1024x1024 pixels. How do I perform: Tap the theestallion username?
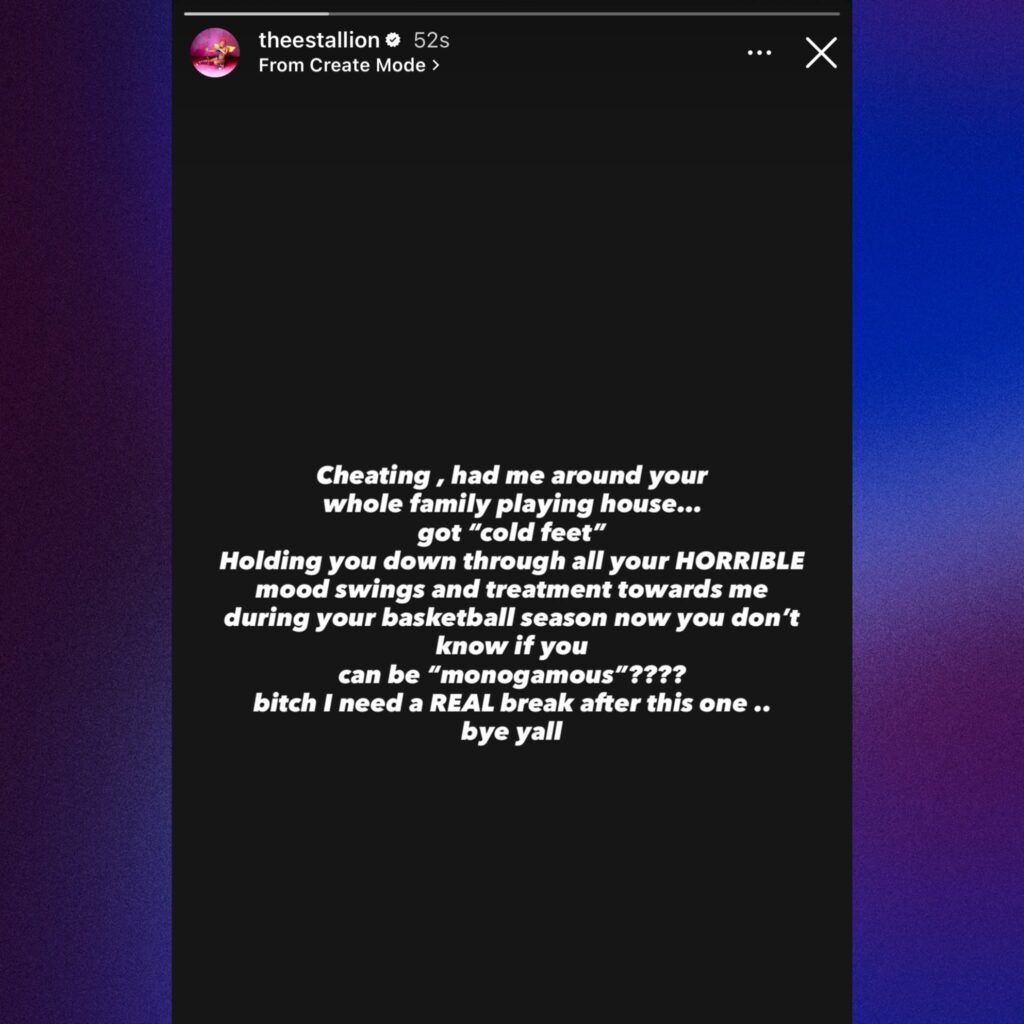pyautogui.click(x=319, y=40)
